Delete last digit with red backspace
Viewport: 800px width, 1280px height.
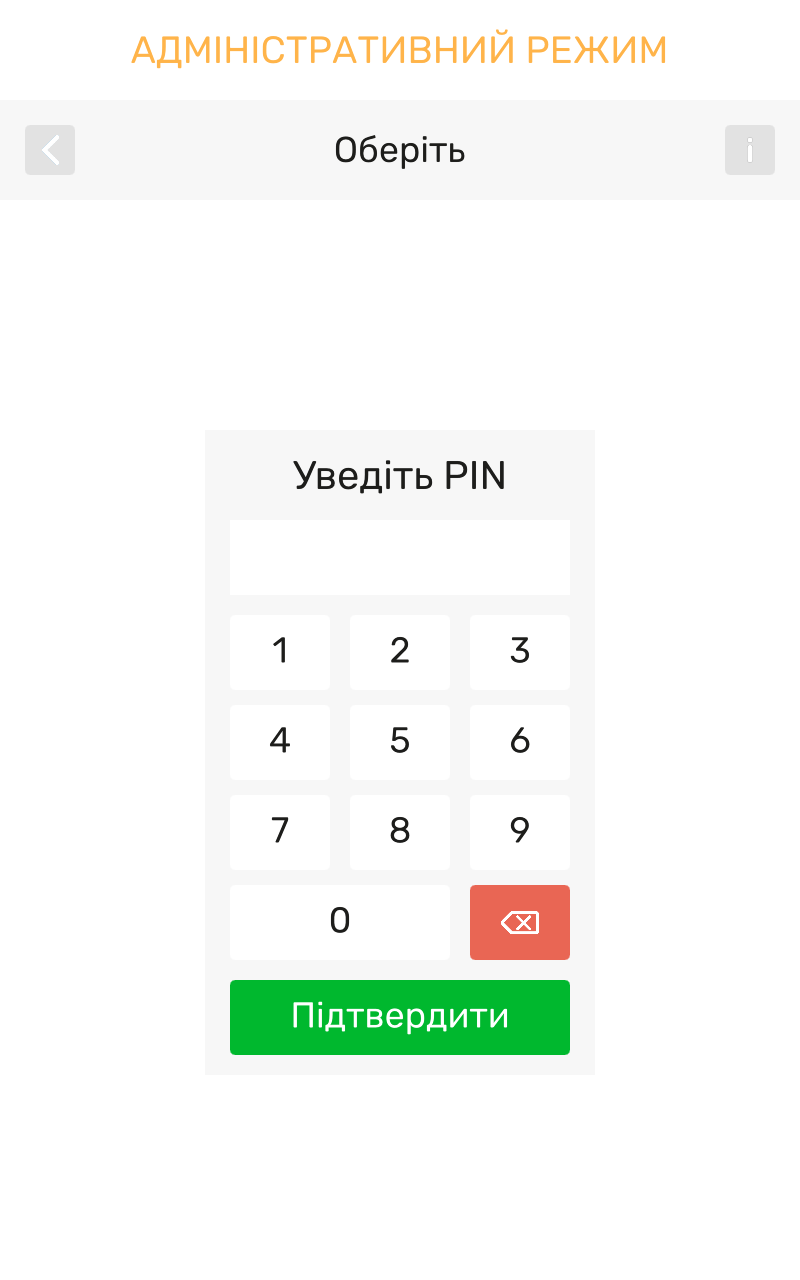click(x=520, y=922)
